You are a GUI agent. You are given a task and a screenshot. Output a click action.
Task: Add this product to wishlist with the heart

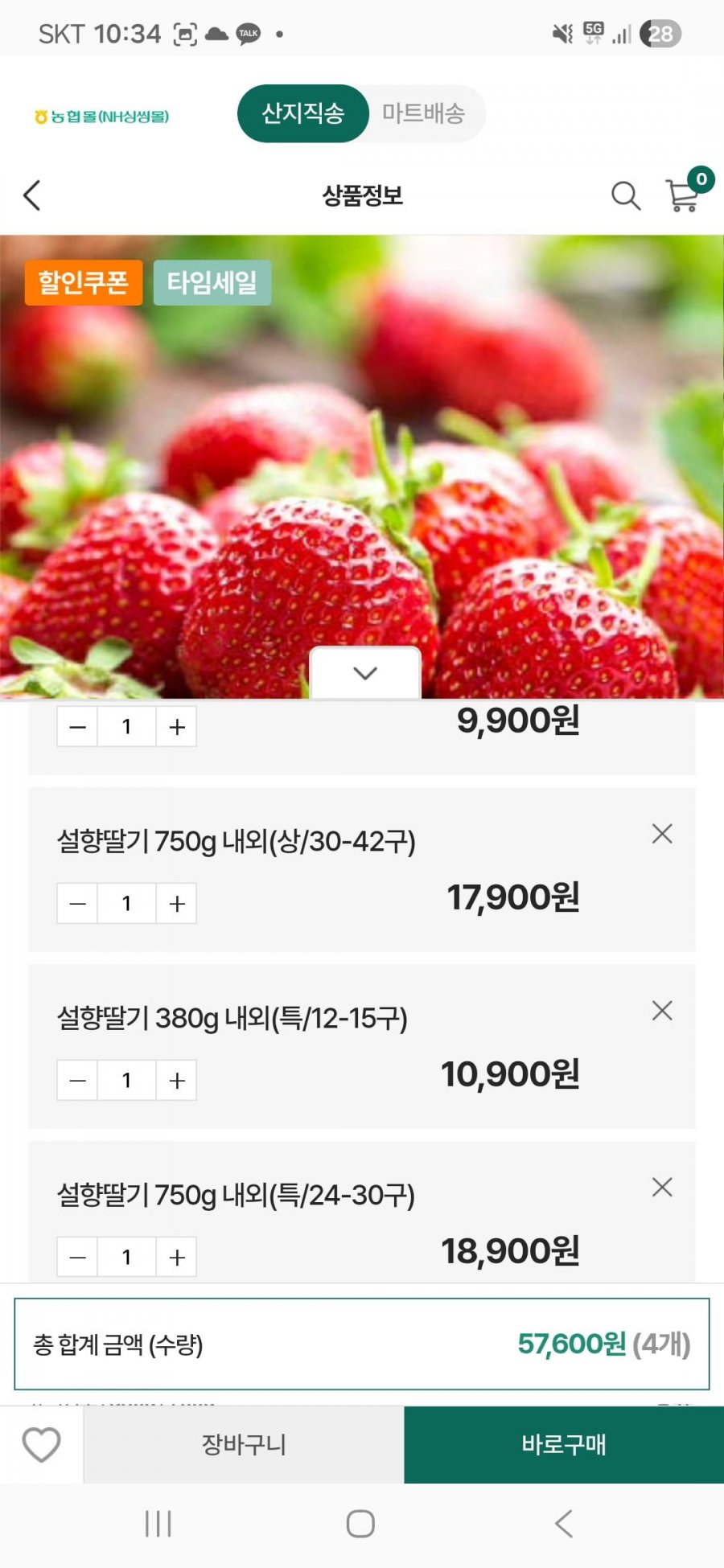click(x=42, y=1445)
